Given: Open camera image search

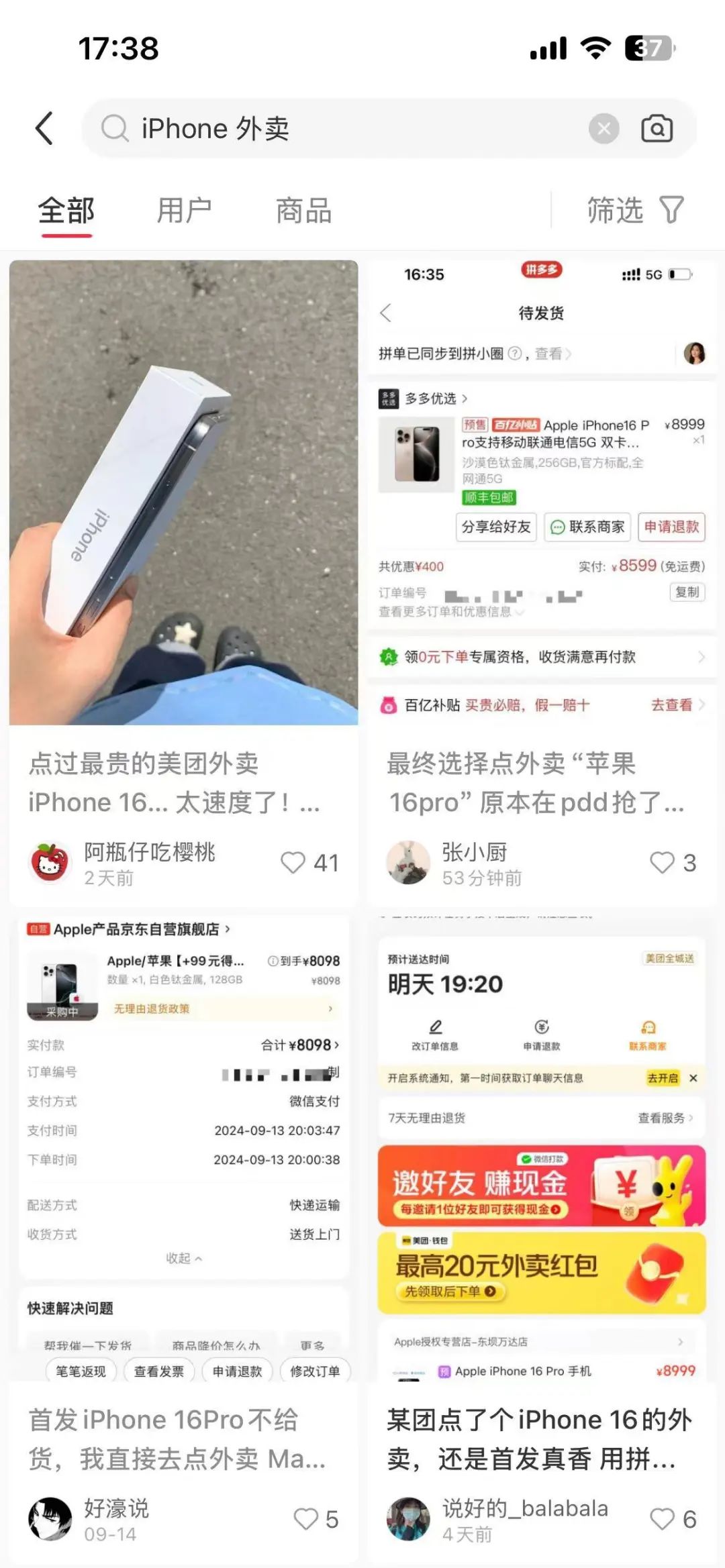Looking at the screenshot, I should 657,128.
